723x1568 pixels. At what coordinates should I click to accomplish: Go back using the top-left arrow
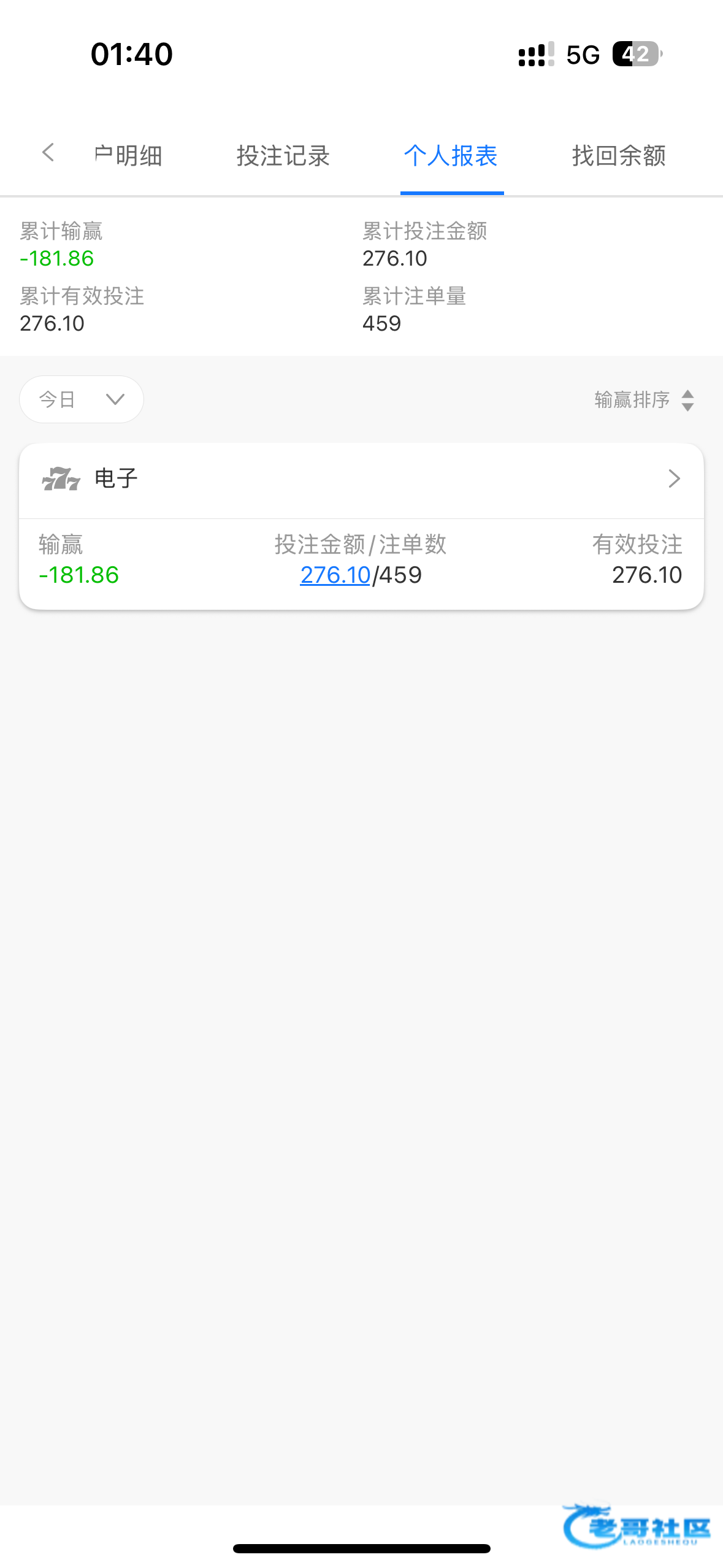[48, 153]
